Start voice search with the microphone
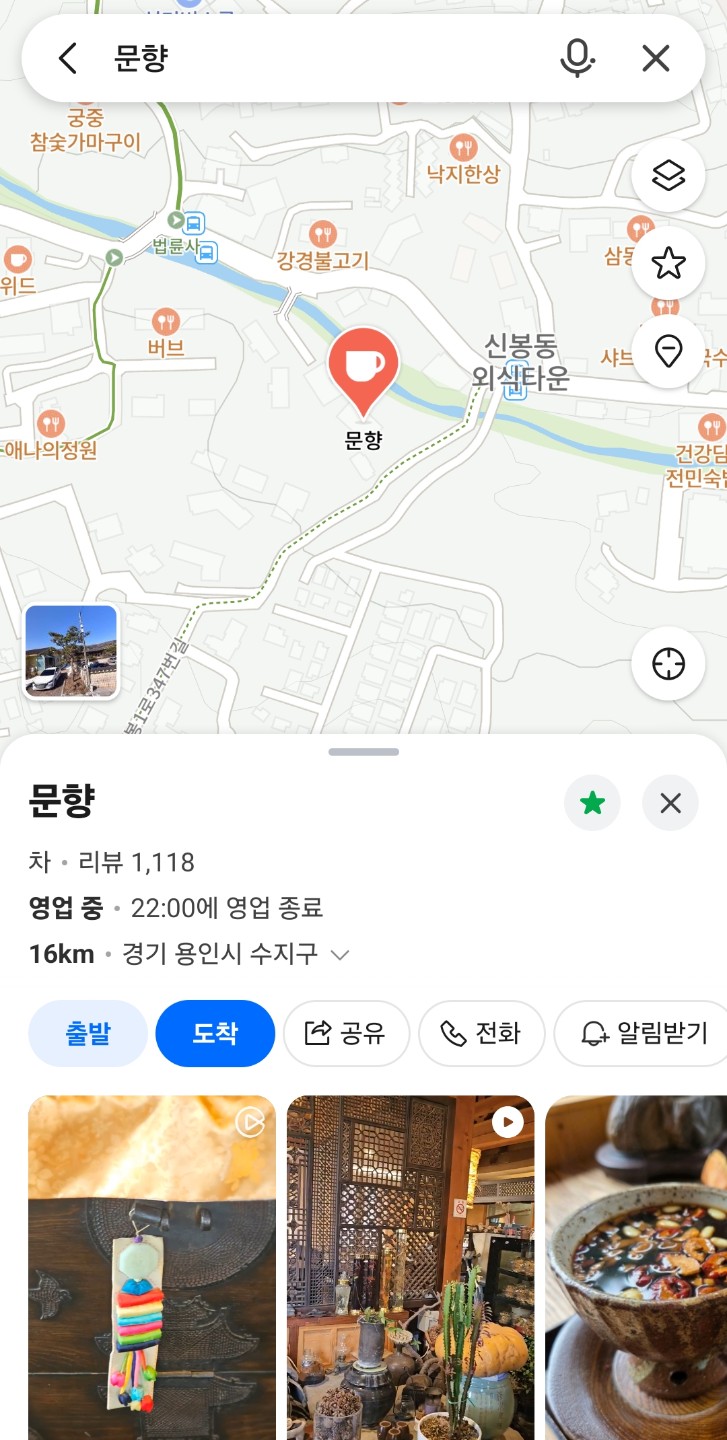This screenshot has width=727, height=1440. coord(577,59)
